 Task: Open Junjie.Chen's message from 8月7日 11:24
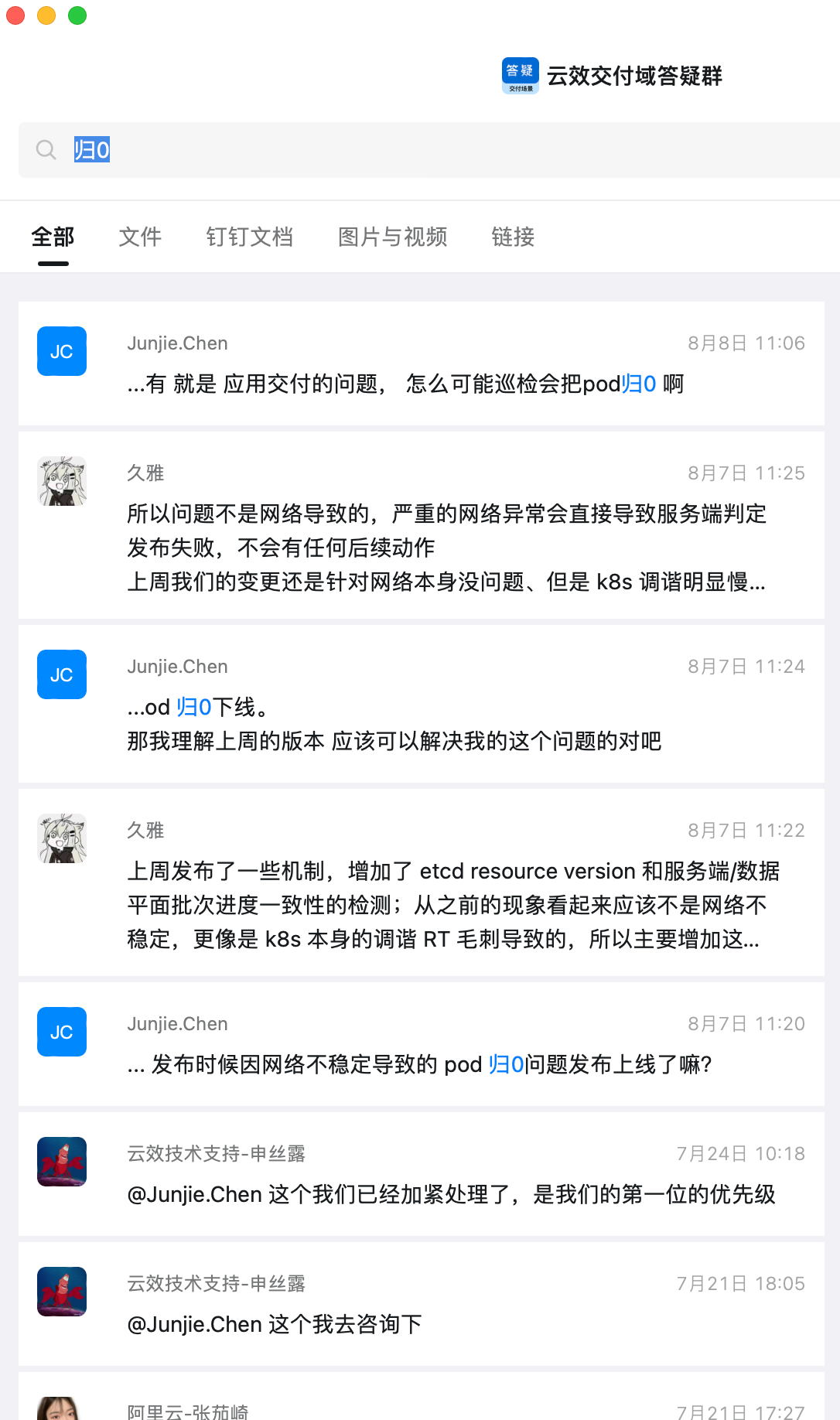click(x=421, y=705)
